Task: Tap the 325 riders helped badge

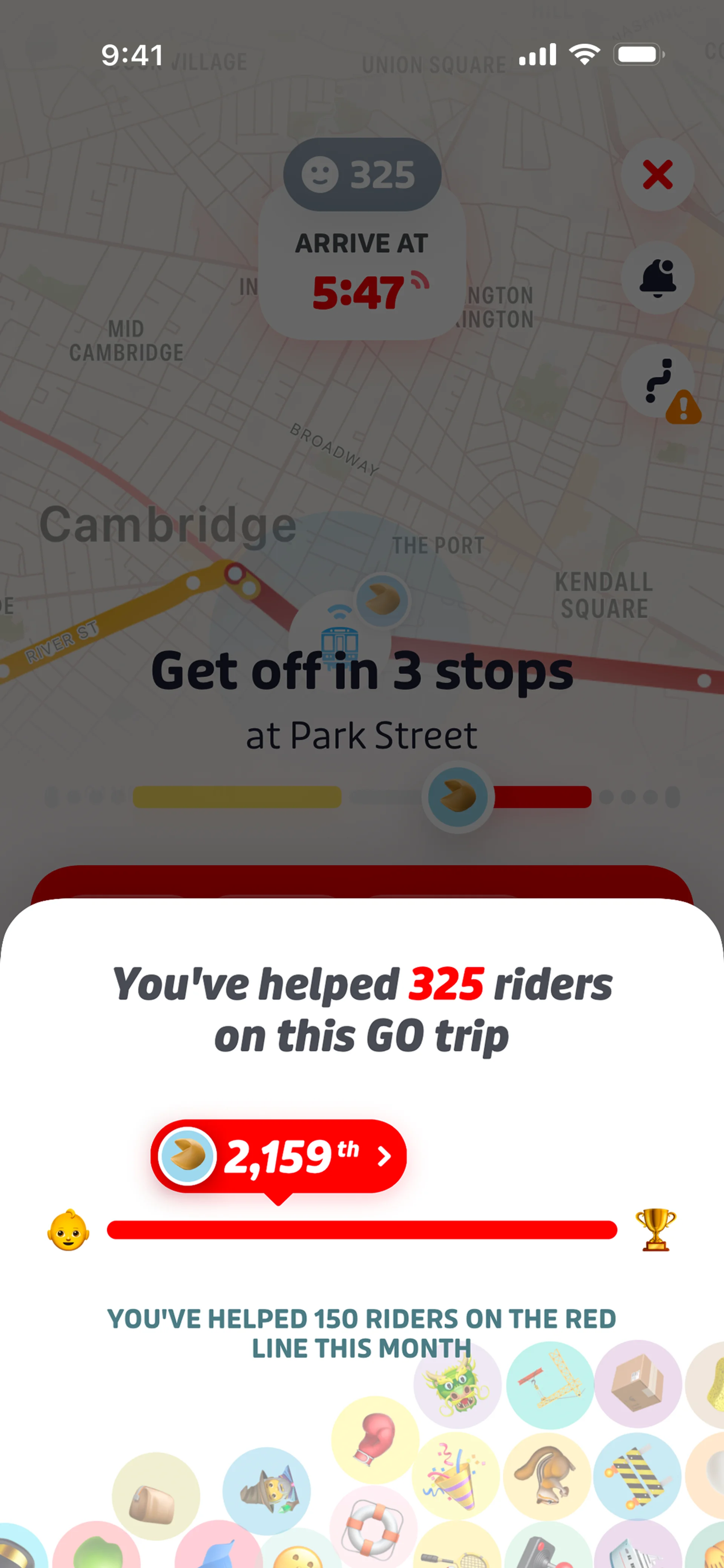Action: click(362, 175)
